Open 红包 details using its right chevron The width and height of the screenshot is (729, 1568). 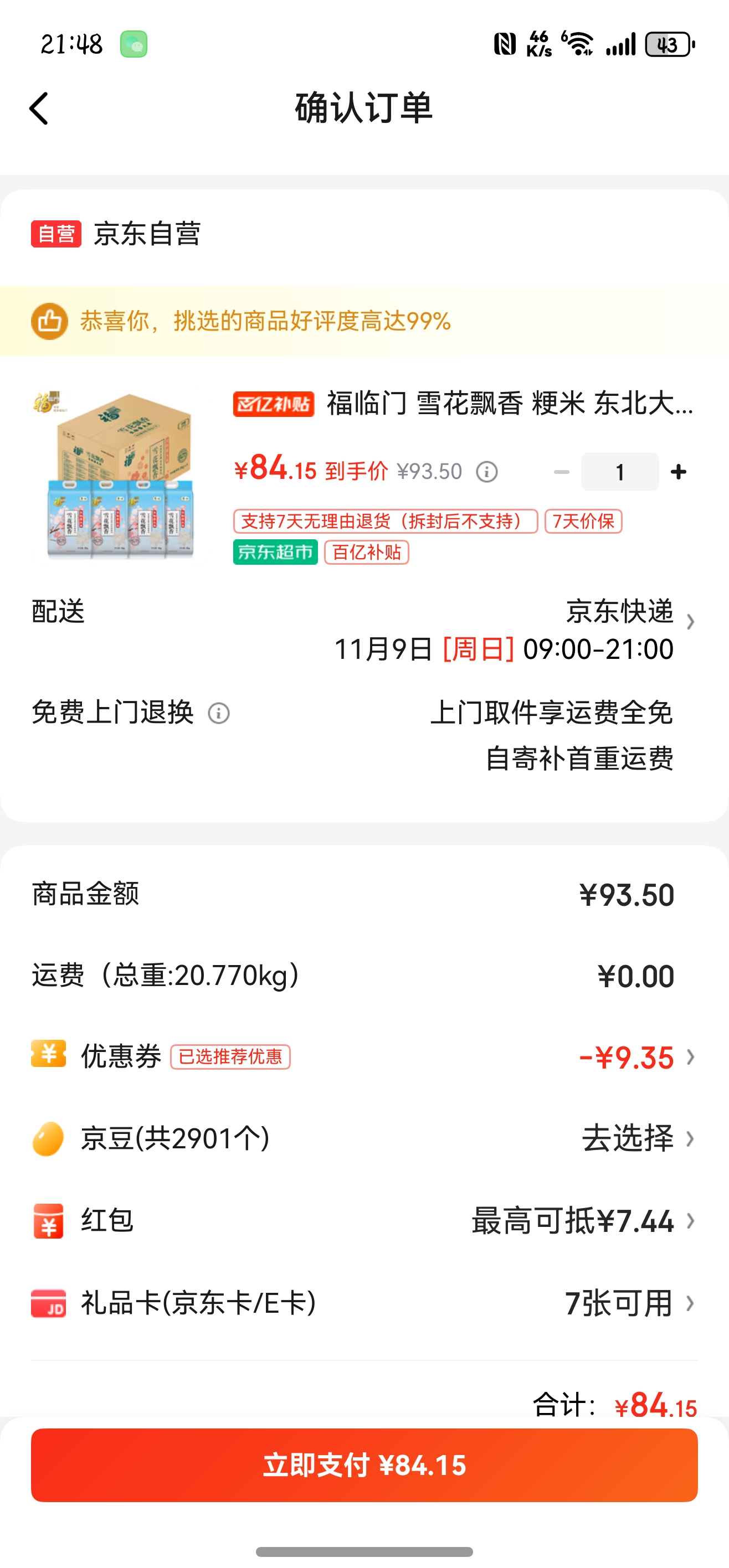click(691, 1221)
